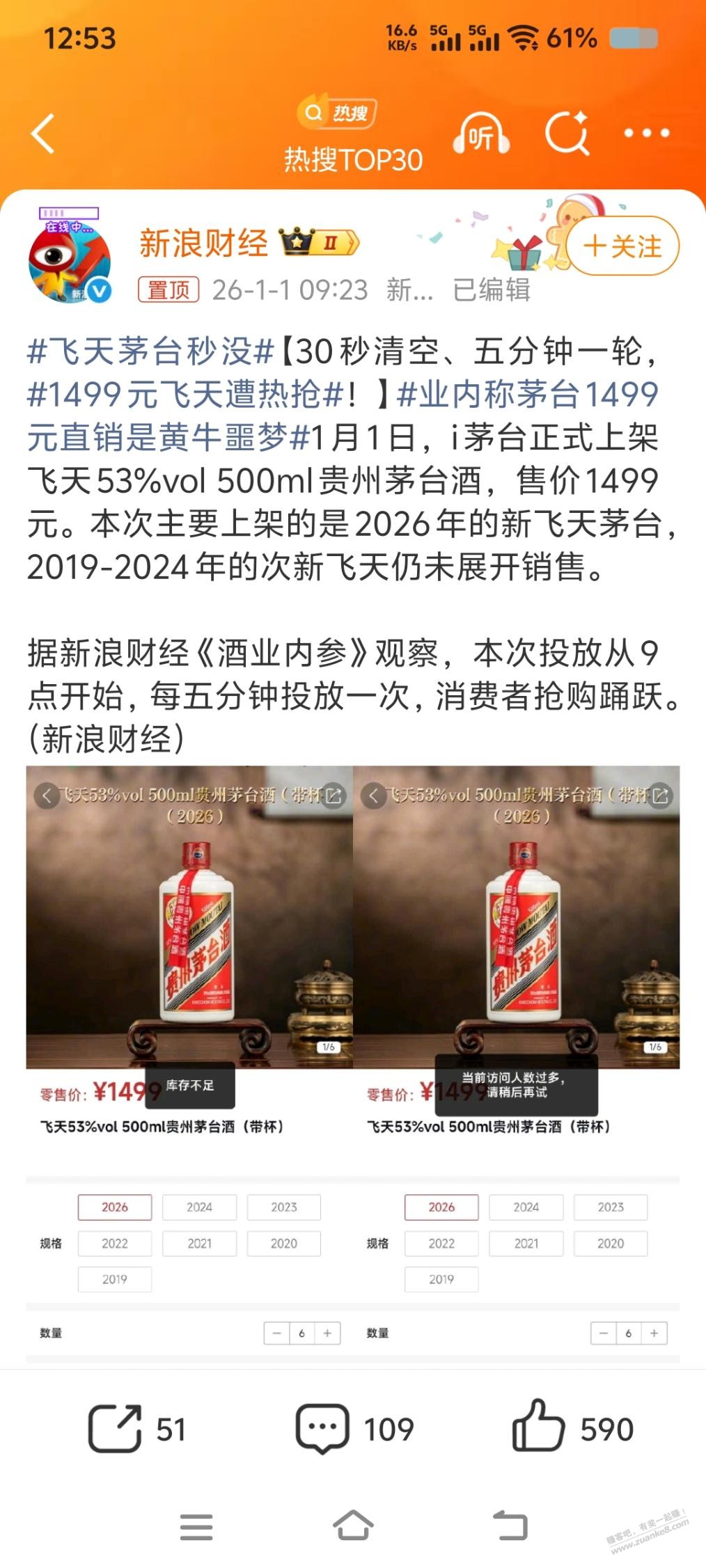Tap the system home button
This screenshot has width=706, height=1568.
pos(353,1526)
